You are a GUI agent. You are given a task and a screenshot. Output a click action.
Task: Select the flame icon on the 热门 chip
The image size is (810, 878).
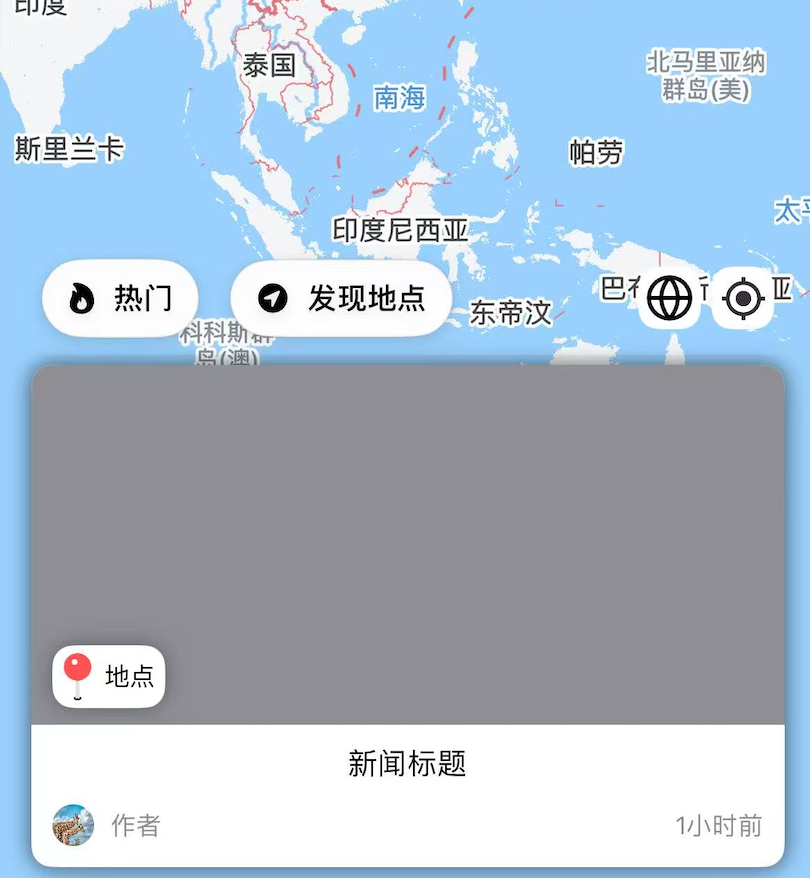coord(82,297)
